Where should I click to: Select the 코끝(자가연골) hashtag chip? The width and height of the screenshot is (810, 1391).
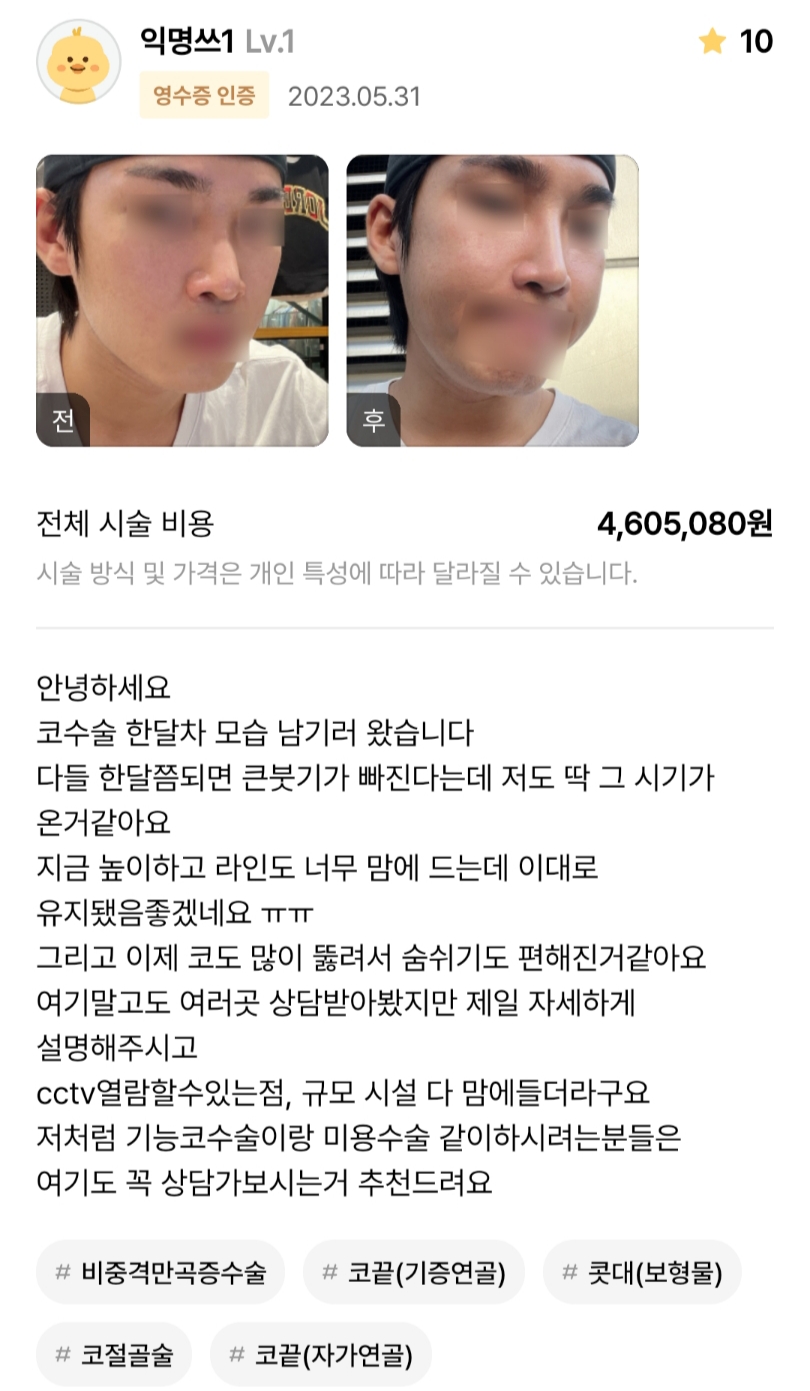320,1354
